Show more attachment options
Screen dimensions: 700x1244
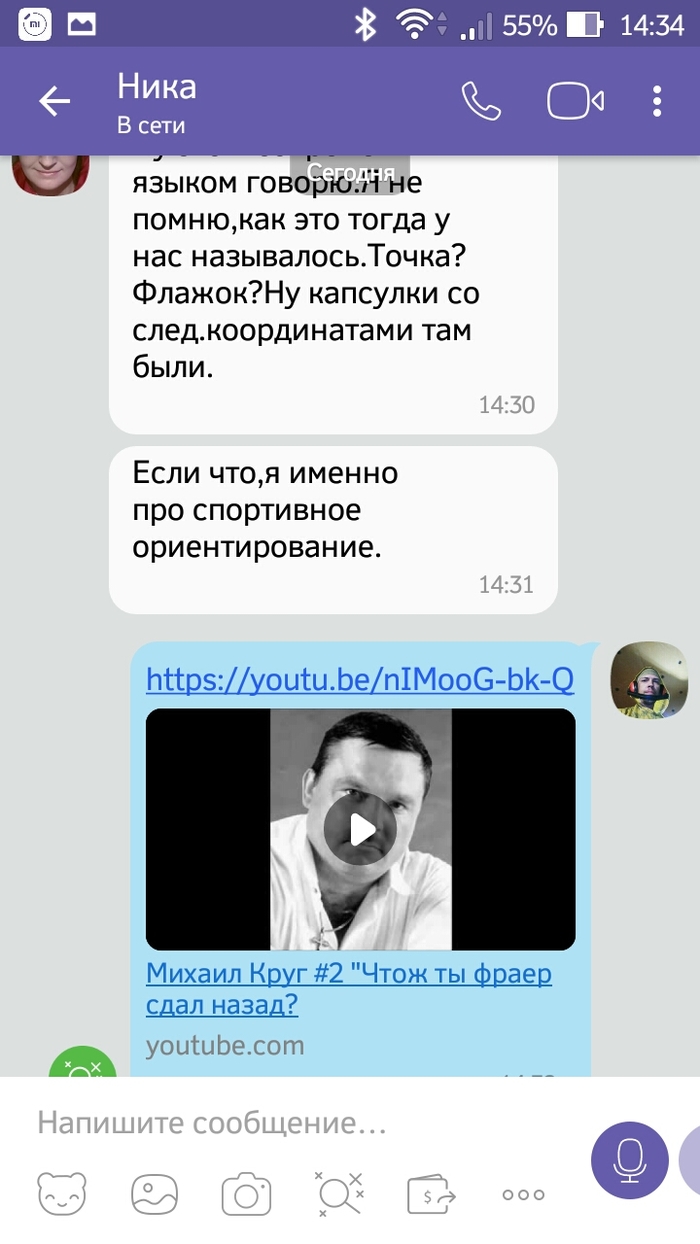click(523, 1194)
